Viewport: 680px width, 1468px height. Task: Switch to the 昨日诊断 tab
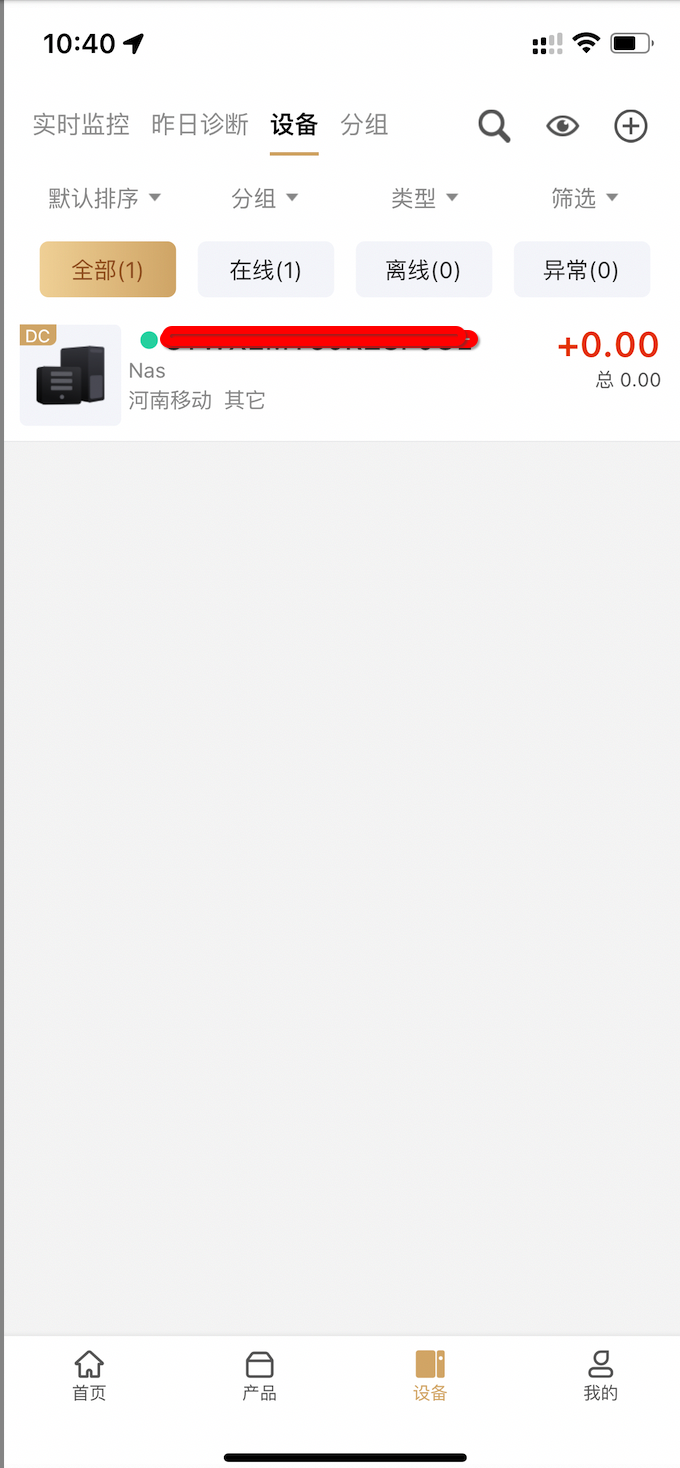[200, 125]
